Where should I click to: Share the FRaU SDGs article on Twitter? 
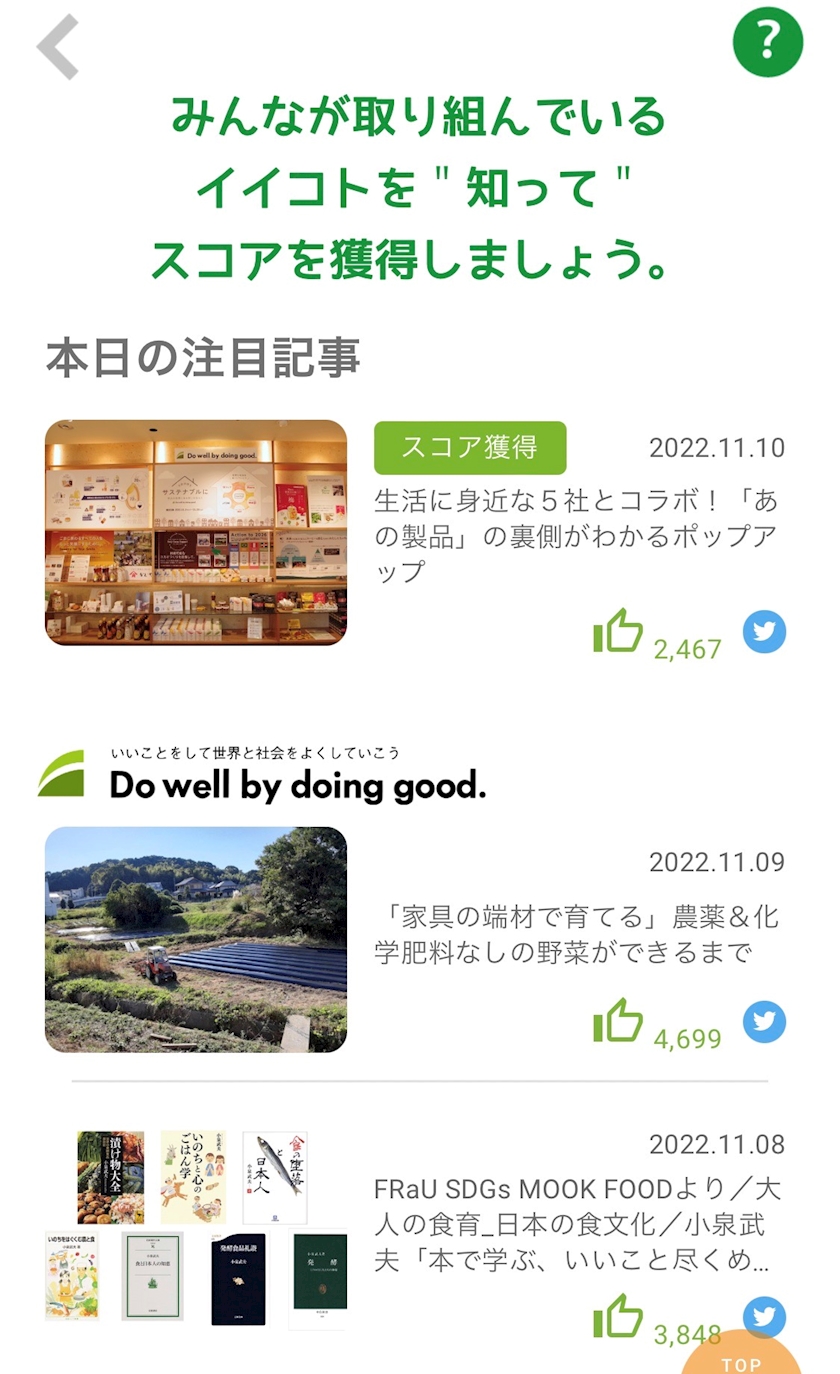pyautogui.click(x=764, y=1316)
